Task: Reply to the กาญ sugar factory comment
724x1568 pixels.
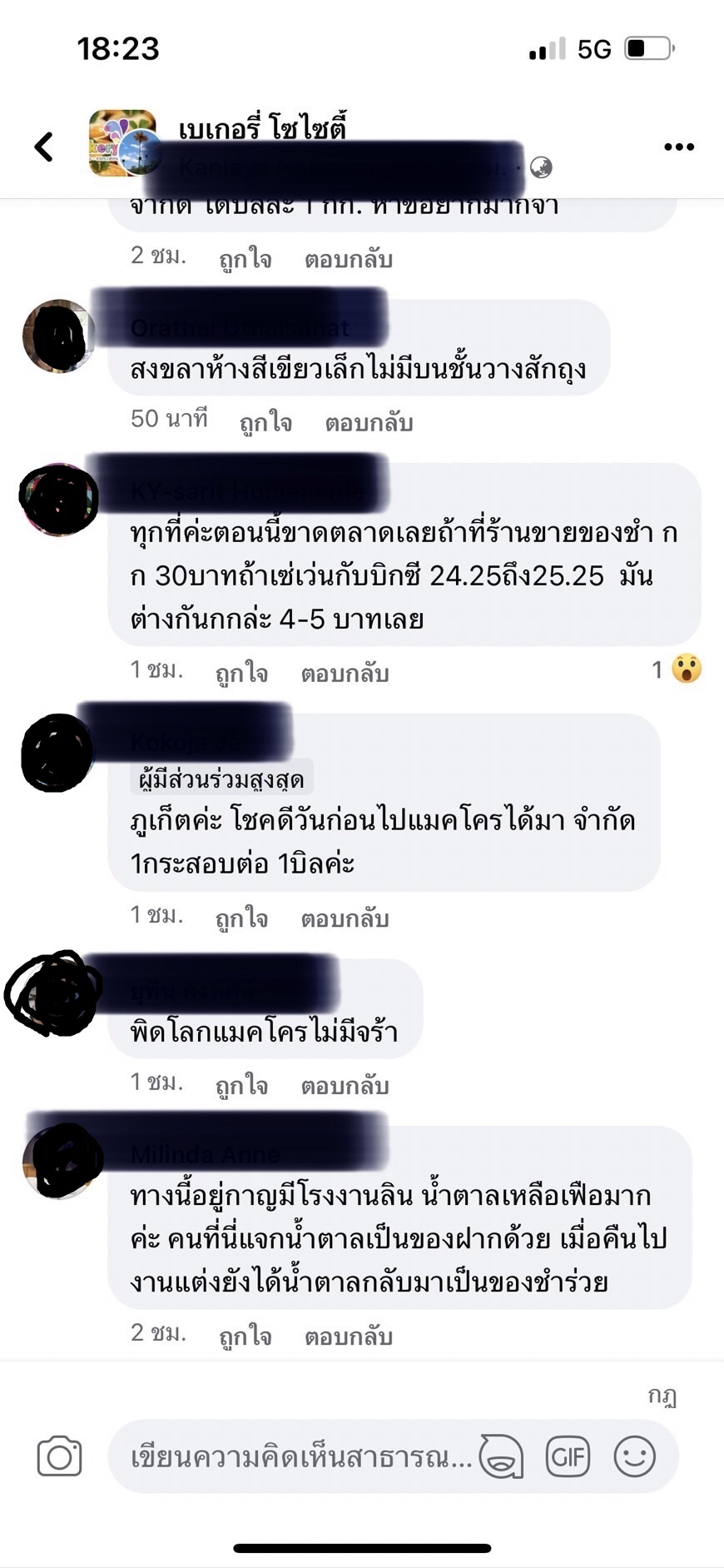Action: pyautogui.click(x=348, y=1336)
